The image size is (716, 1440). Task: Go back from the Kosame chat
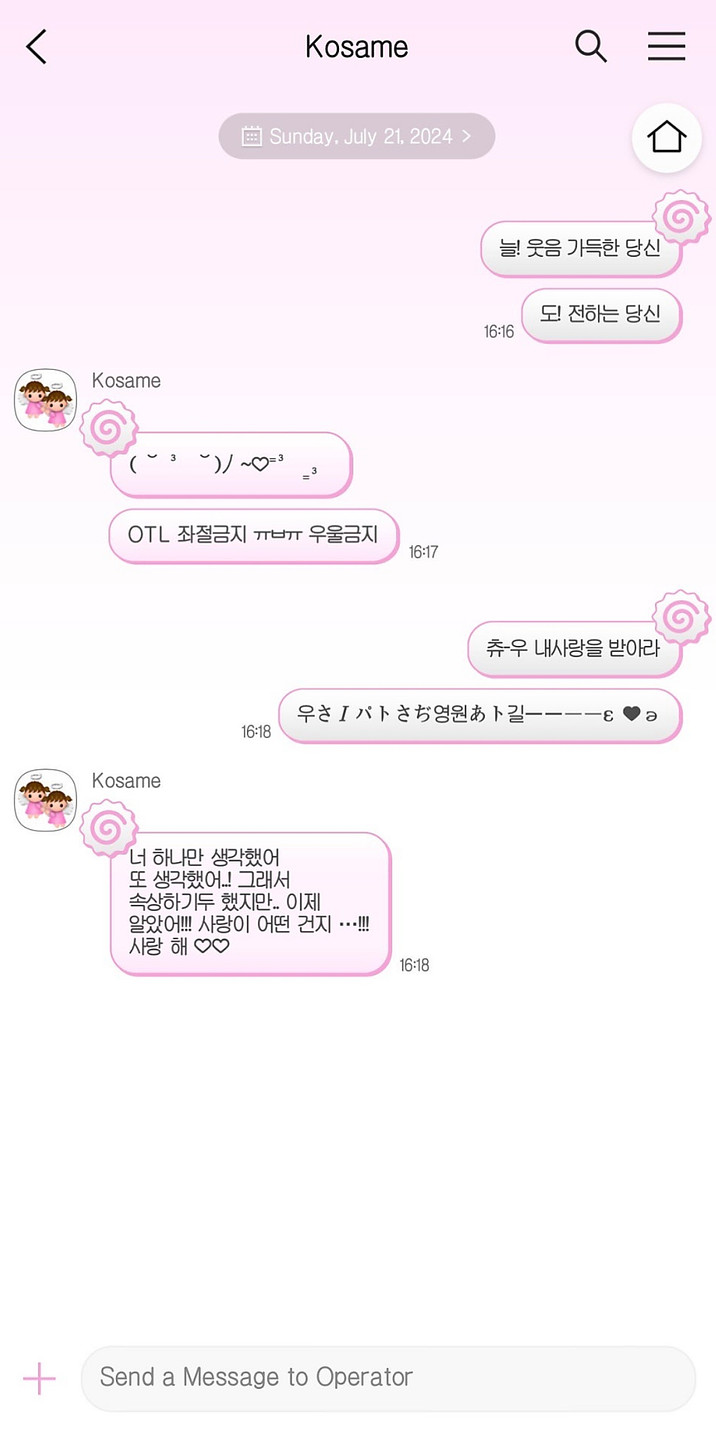pyautogui.click(x=36, y=47)
